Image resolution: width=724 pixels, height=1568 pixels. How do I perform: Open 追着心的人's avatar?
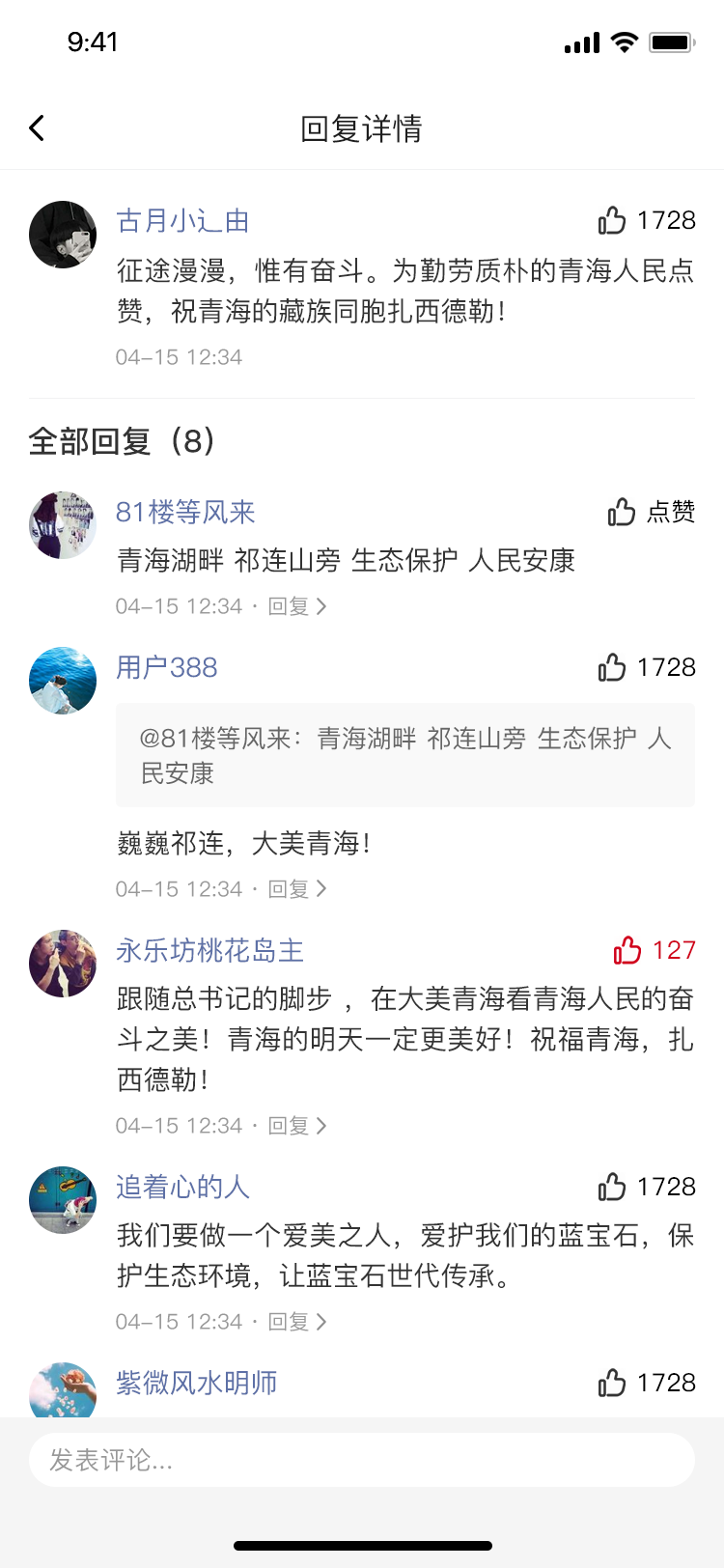pyautogui.click(x=63, y=1200)
